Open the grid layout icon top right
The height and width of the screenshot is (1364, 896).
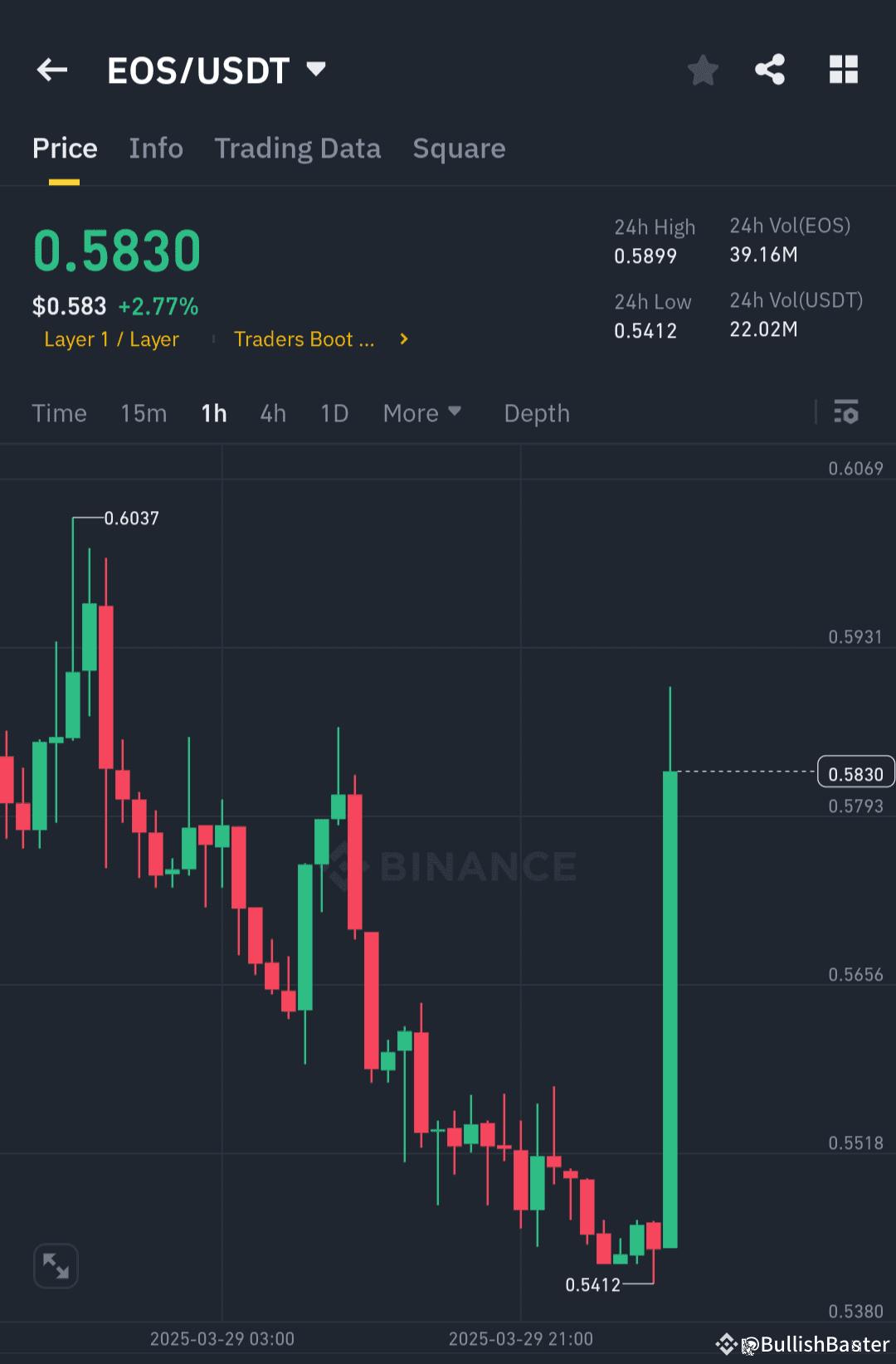tap(844, 70)
